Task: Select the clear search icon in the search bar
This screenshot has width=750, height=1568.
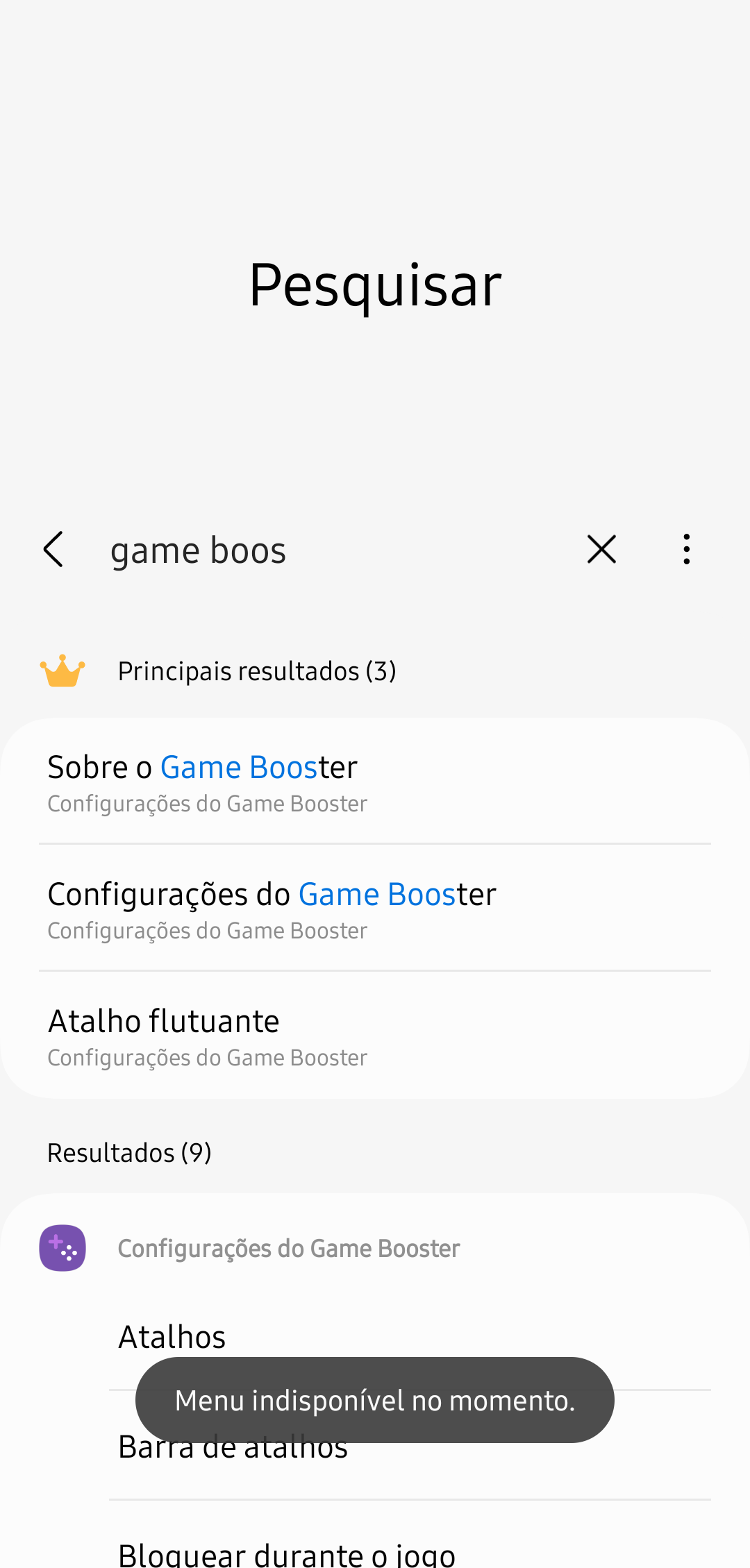Action: [601, 548]
